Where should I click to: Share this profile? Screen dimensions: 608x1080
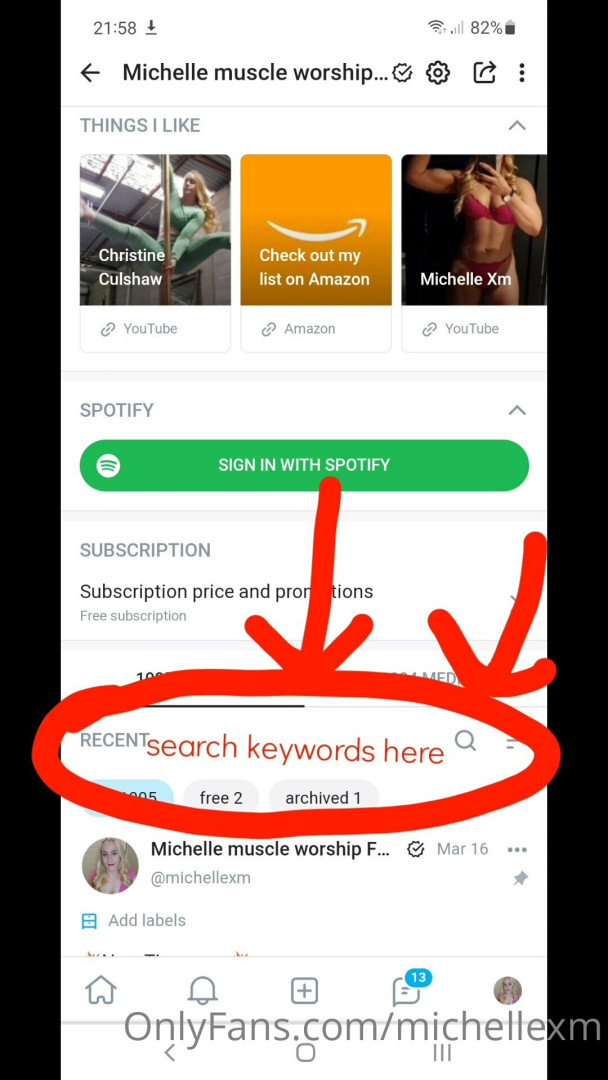click(484, 73)
